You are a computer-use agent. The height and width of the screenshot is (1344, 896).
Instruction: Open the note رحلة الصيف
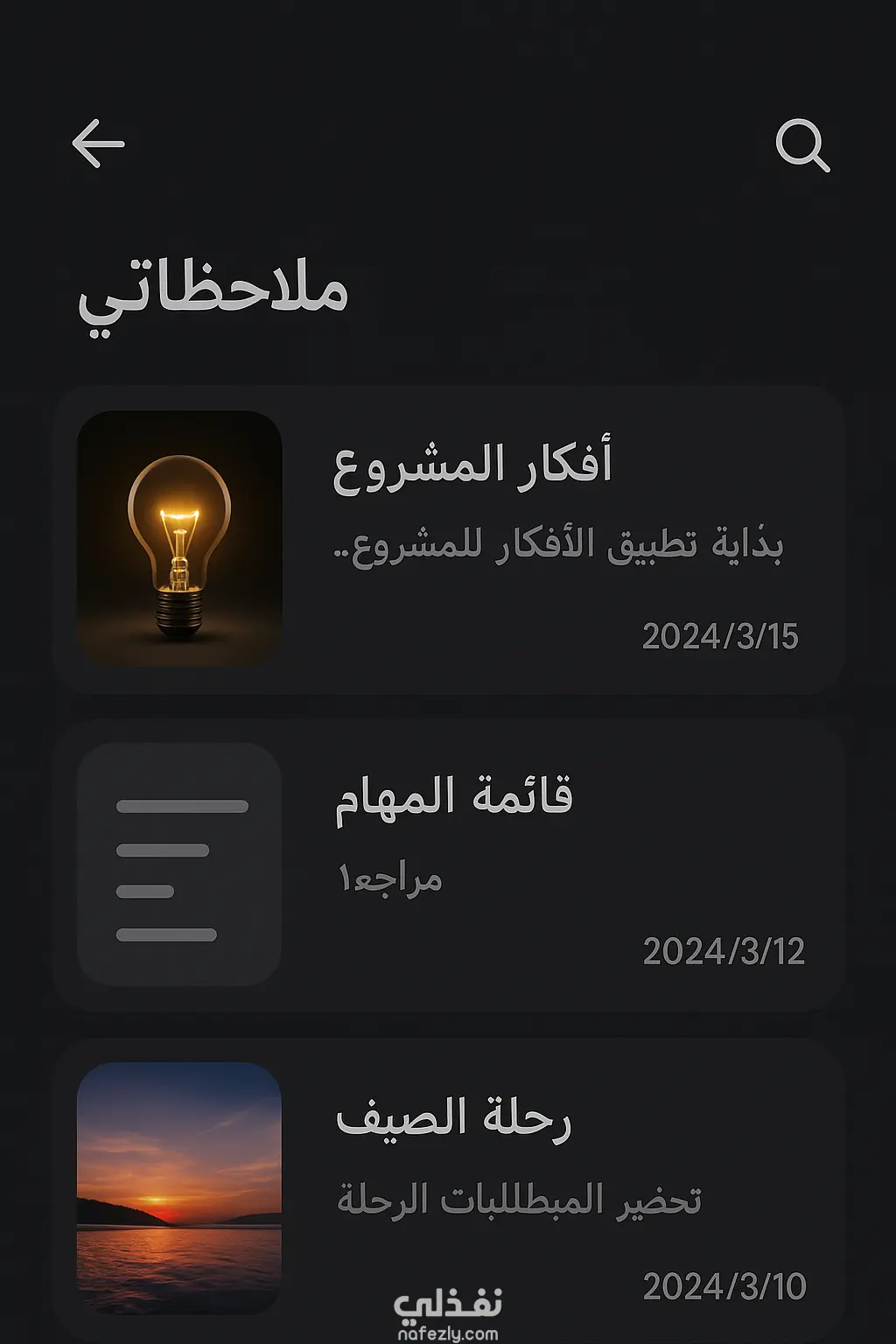[453, 1118]
